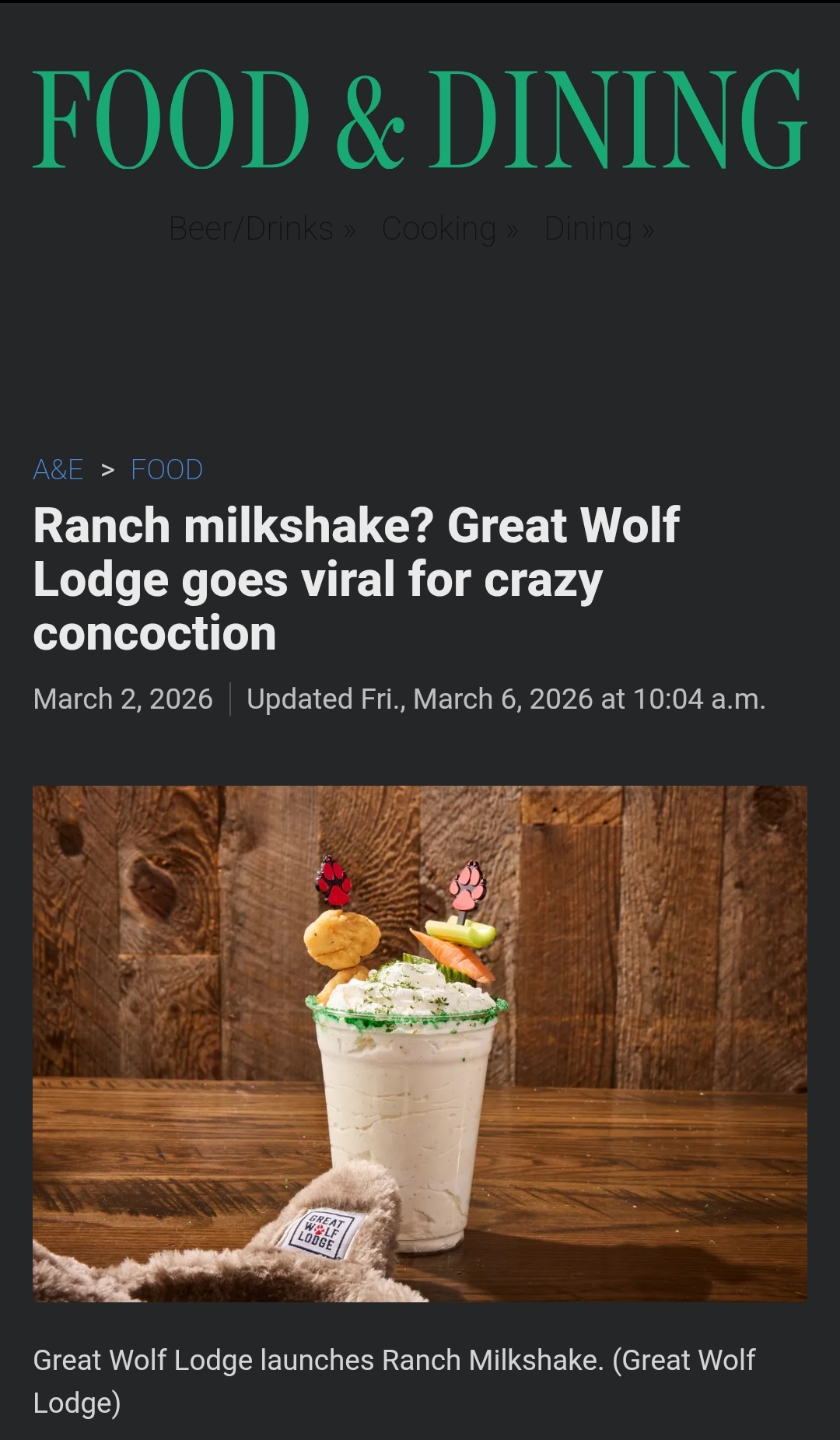Open the Beer/Drinks section
Image resolution: width=840 pixels, height=1440 pixels.
pos(261,229)
